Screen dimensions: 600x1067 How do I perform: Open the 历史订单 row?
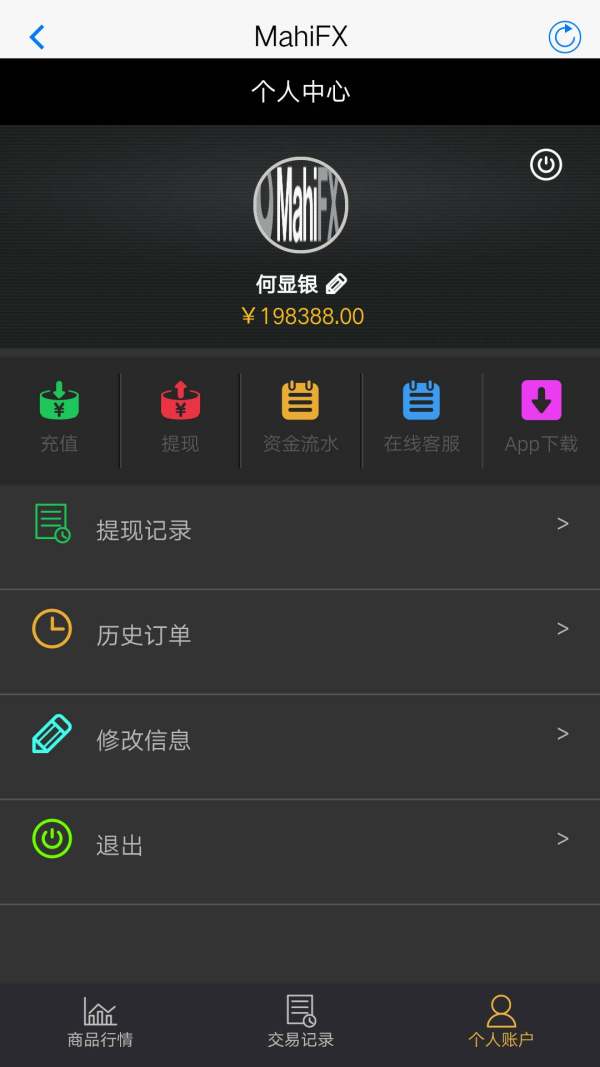[x=300, y=642]
